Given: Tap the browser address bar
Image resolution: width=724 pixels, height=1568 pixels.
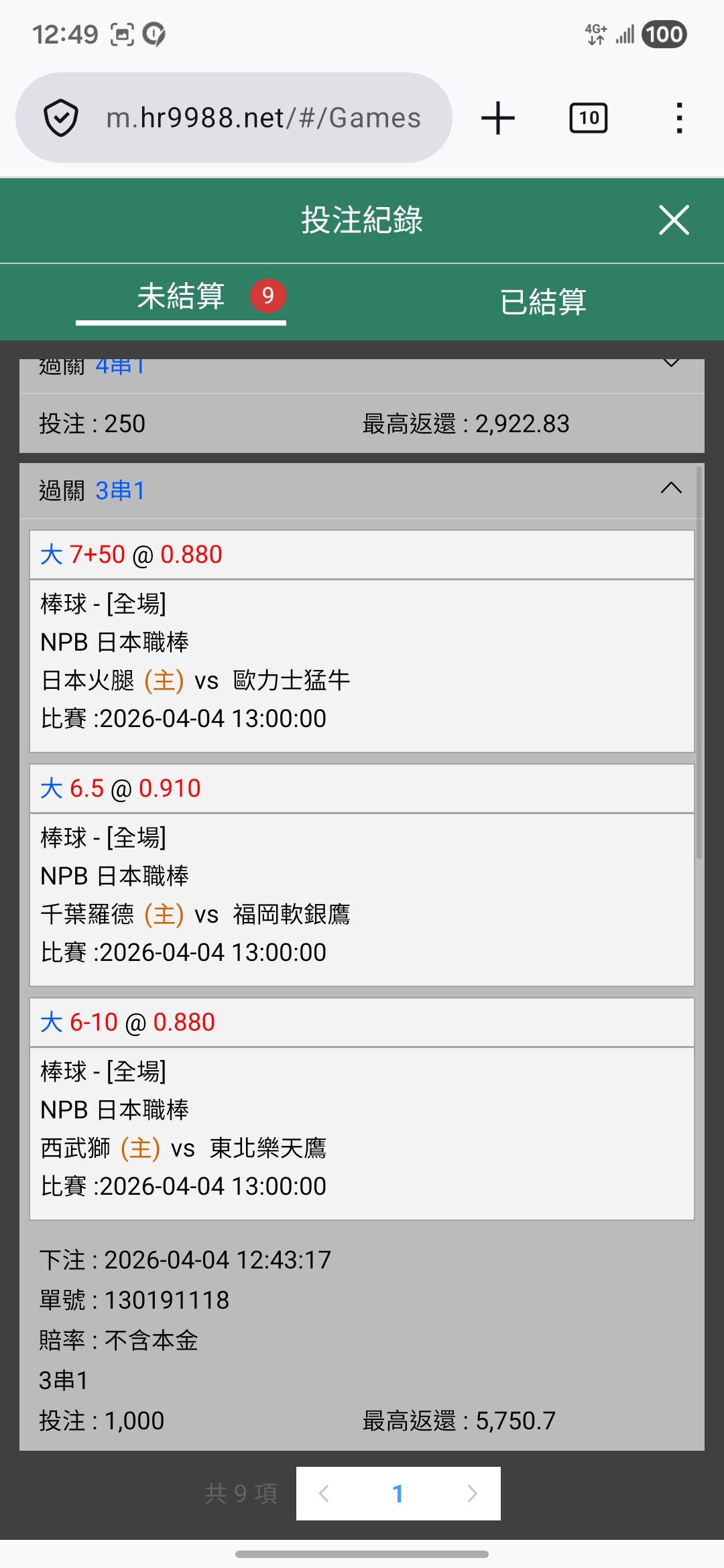Looking at the screenshot, I should click(x=263, y=118).
